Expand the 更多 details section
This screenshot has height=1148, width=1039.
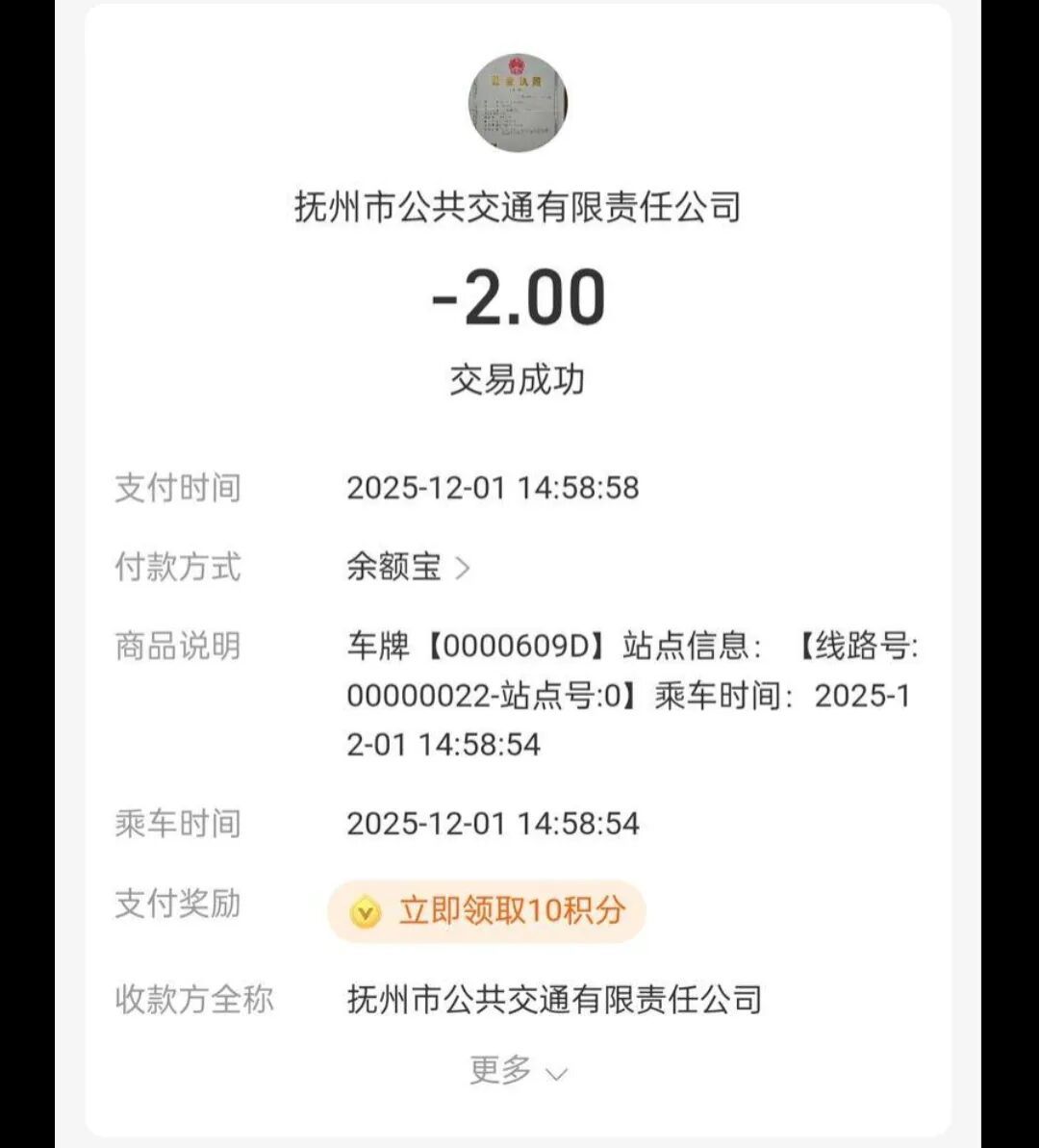tap(518, 1070)
